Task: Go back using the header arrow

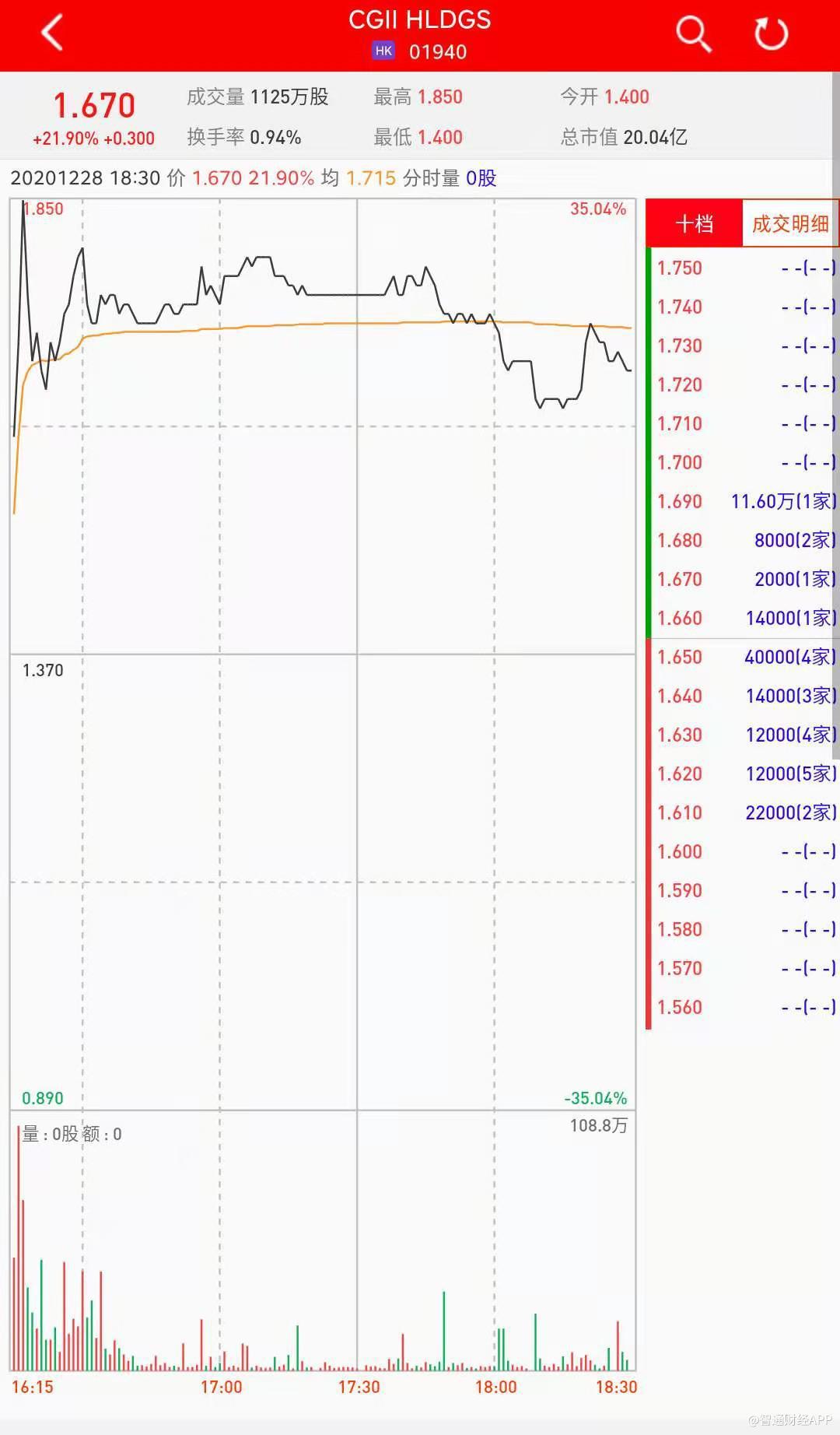Action: (52, 33)
